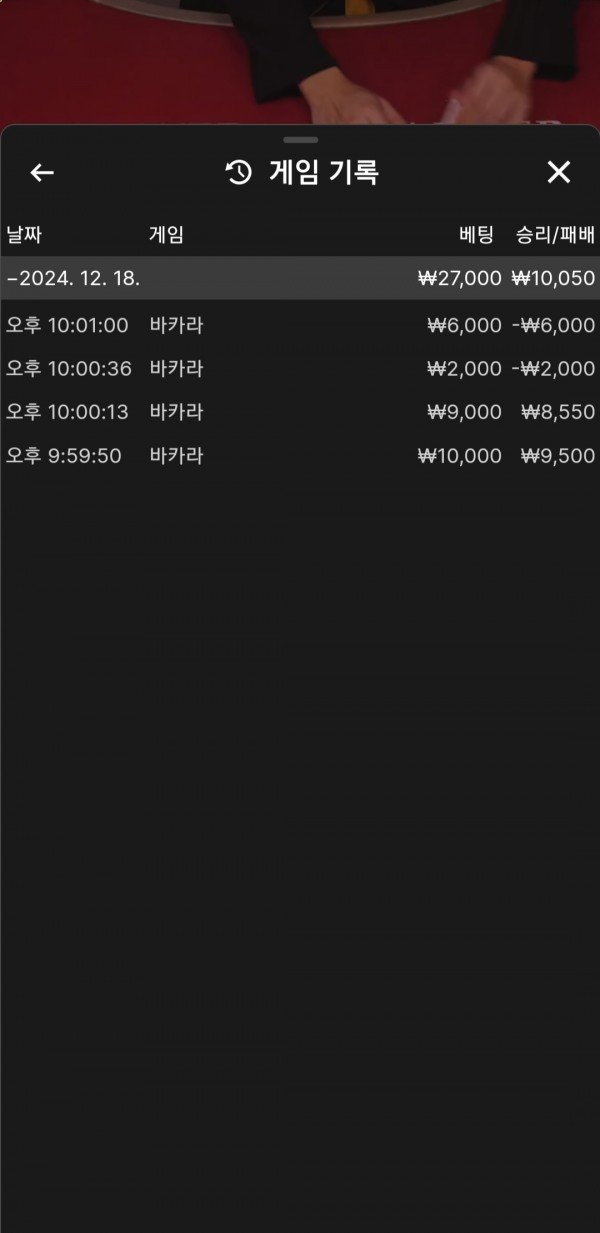This screenshot has width=600, height=1233.
Task: View the 오후 10:00:13 바카라 record
Action: [300, 412]
